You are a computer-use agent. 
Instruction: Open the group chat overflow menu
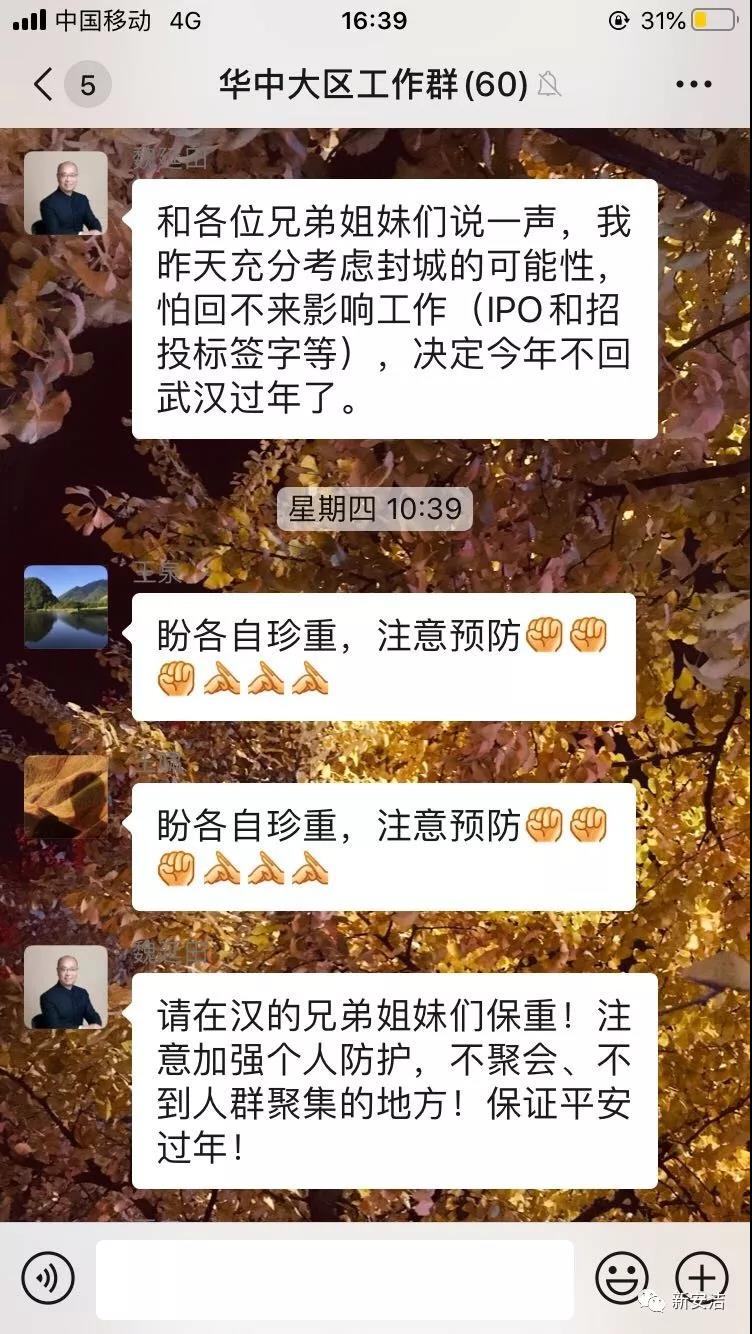(693, 85)
